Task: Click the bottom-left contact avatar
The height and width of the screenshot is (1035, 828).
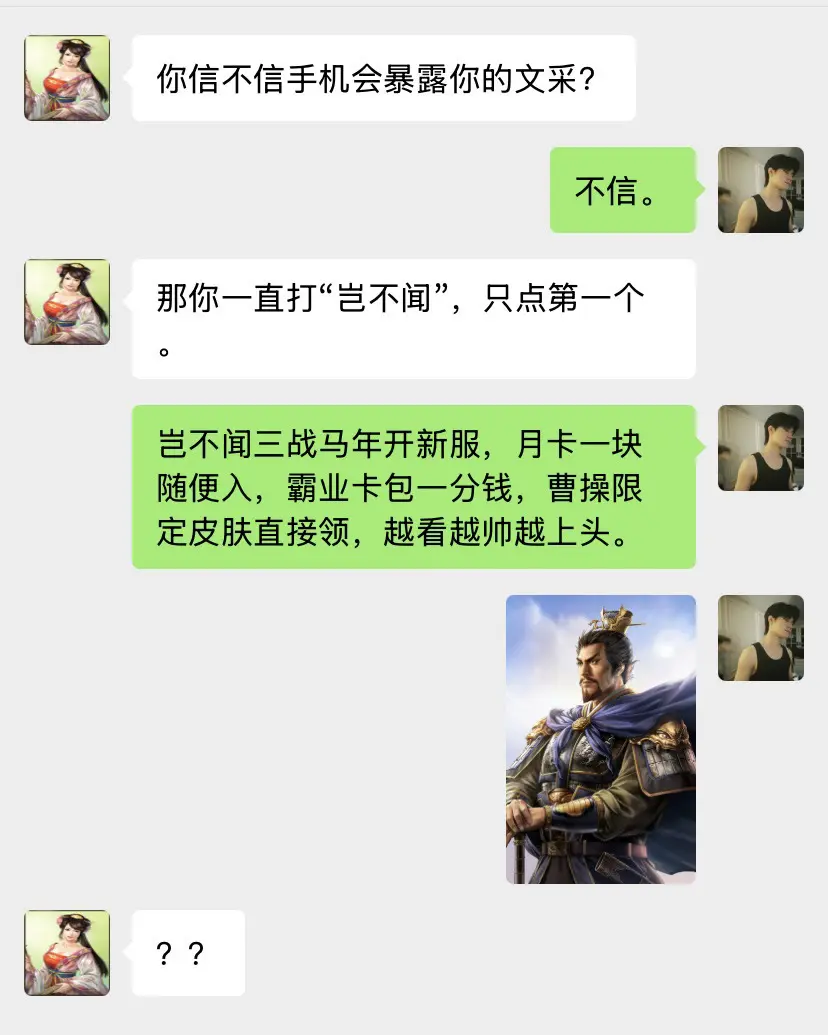Action: tap(66, 953)
